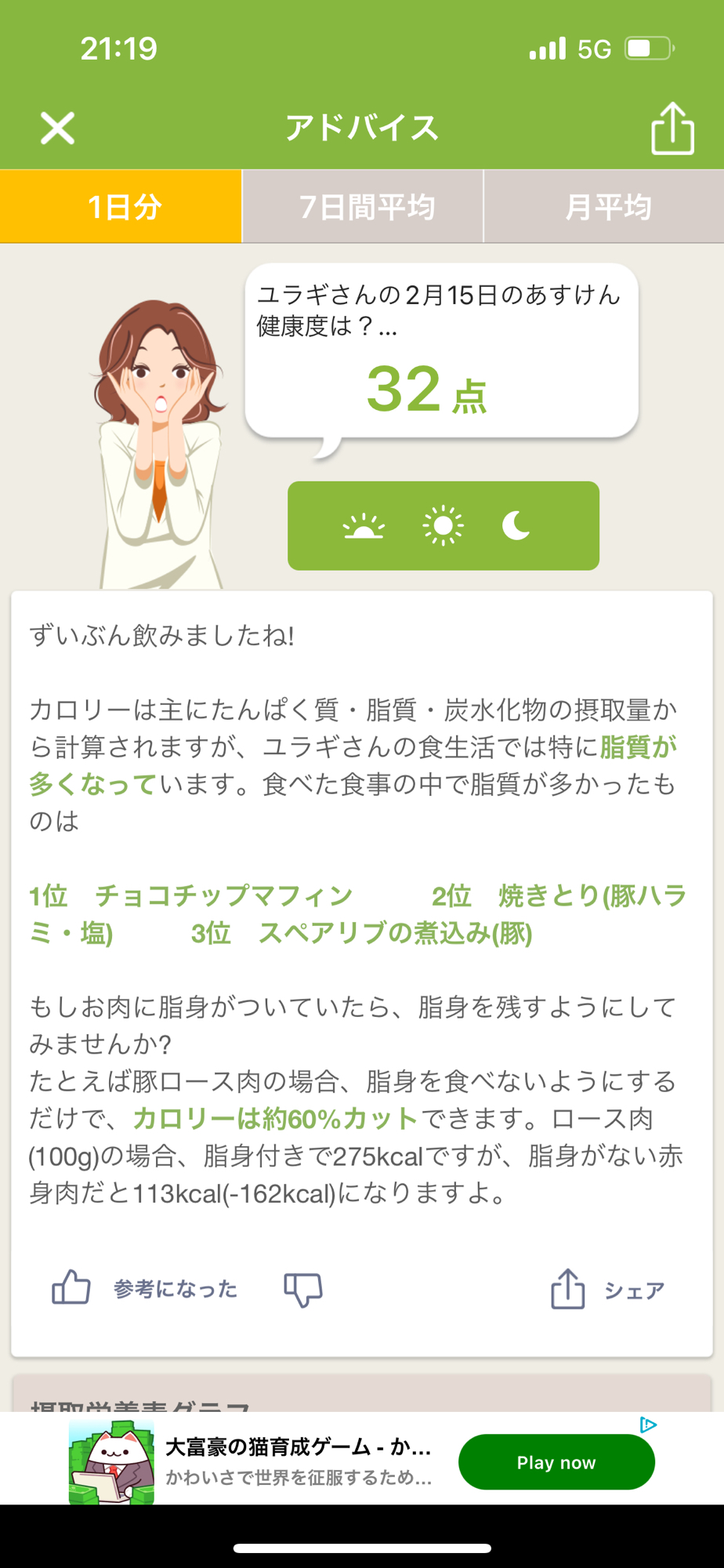The height and width of the screenshot is (1568, 724).
Task: Select the 月平均 tab
Action: click(x=604, y=207)
